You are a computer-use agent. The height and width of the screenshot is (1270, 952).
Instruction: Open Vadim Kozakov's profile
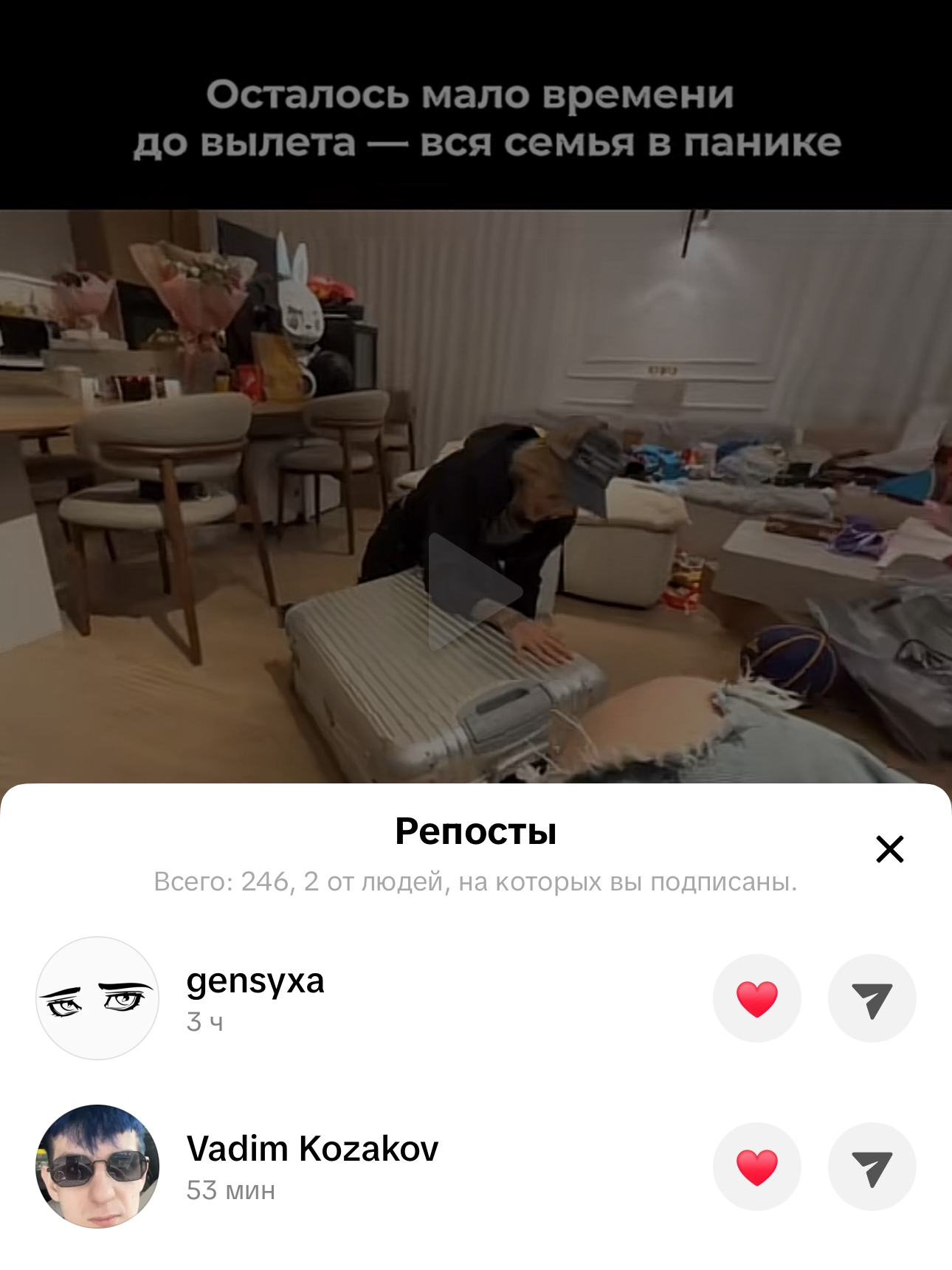click(97, 1166)
